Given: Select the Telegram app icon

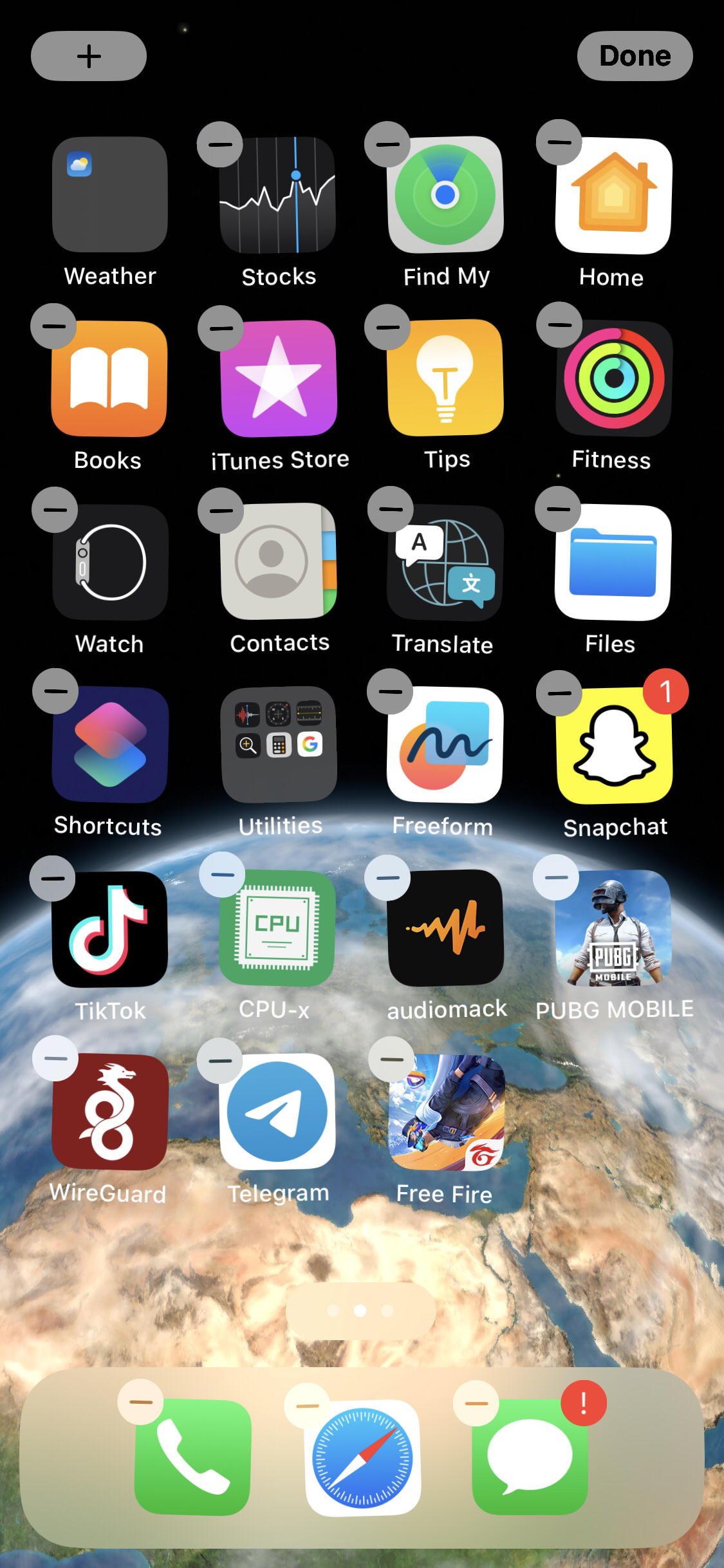Looking at the screenshot, I should point(277,1112).
